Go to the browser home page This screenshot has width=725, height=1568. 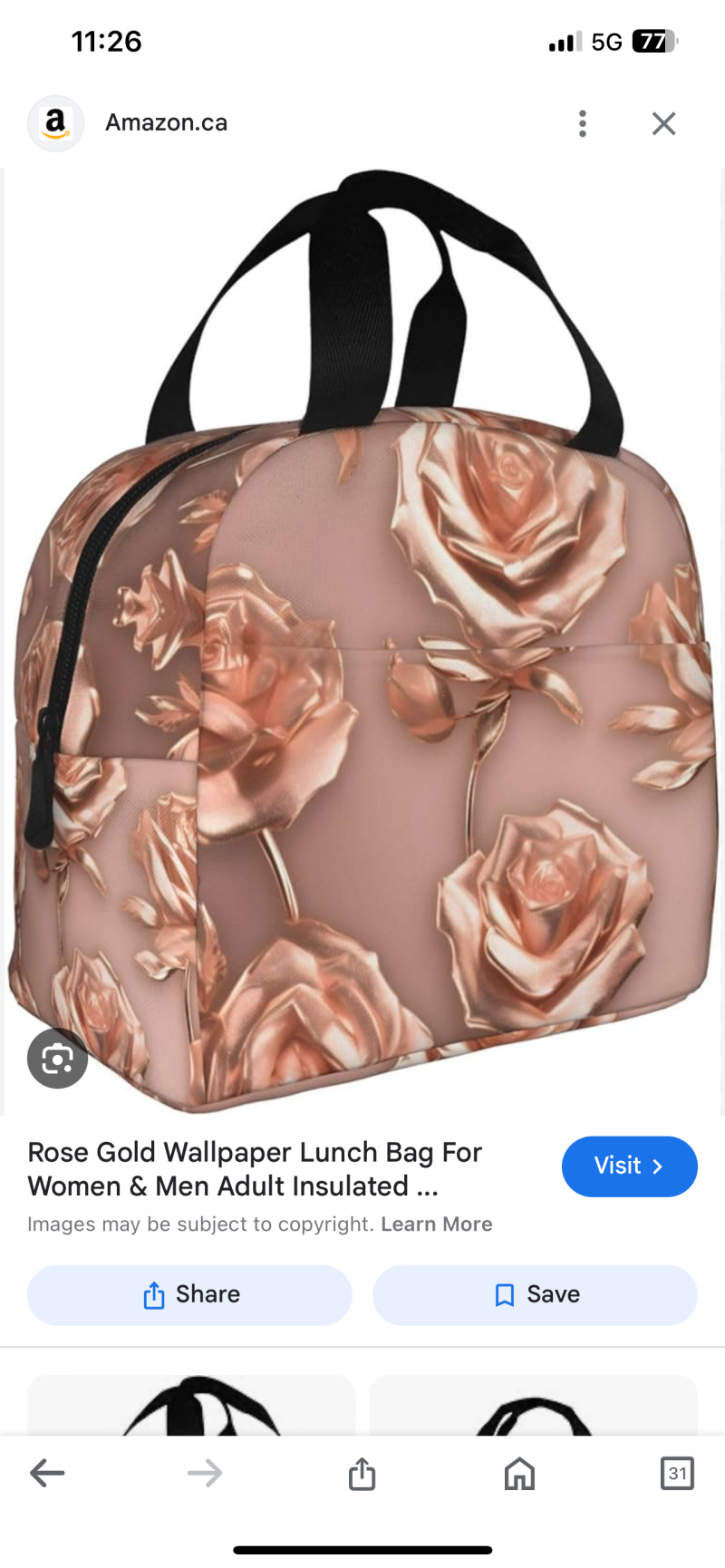(x=519, y=1473)
